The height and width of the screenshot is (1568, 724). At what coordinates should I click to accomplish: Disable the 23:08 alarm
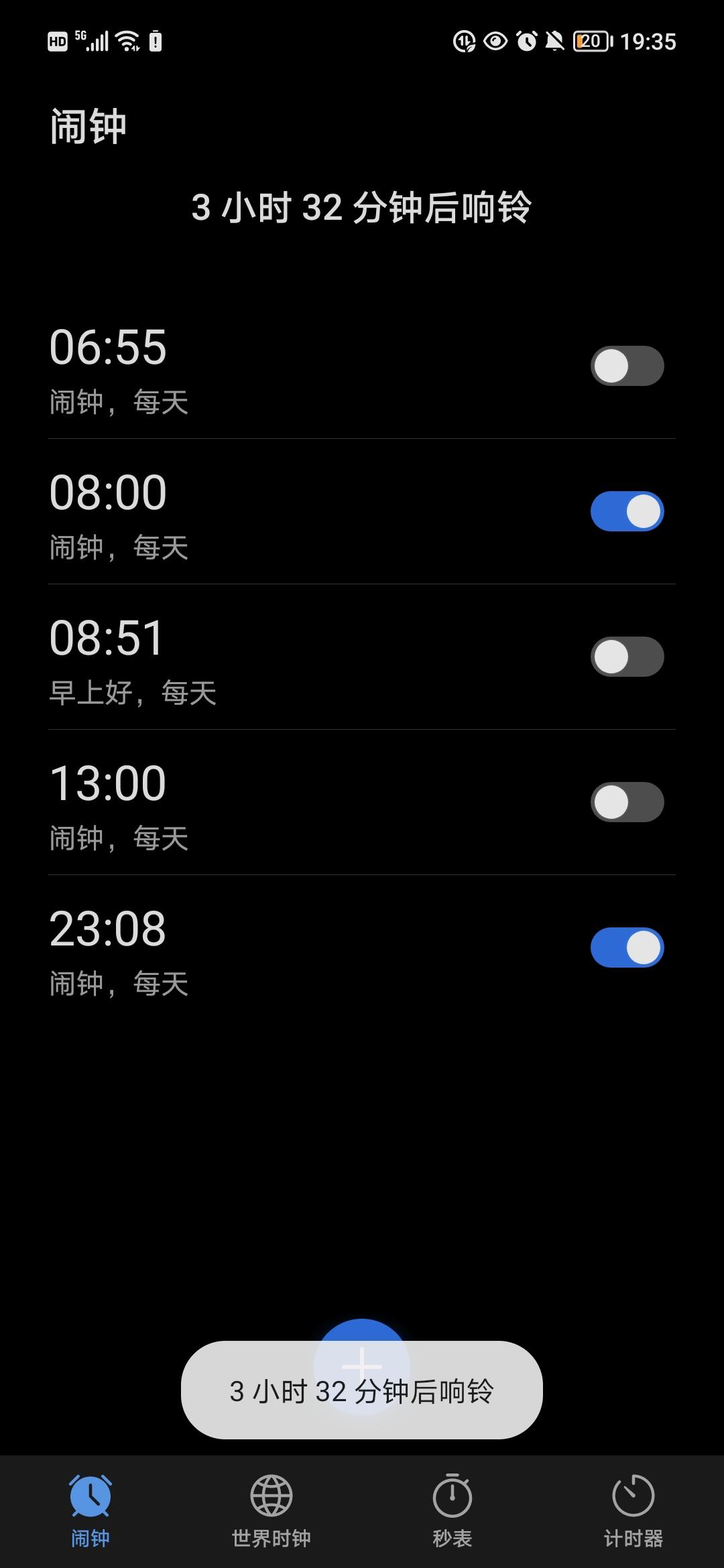point(627,947)
